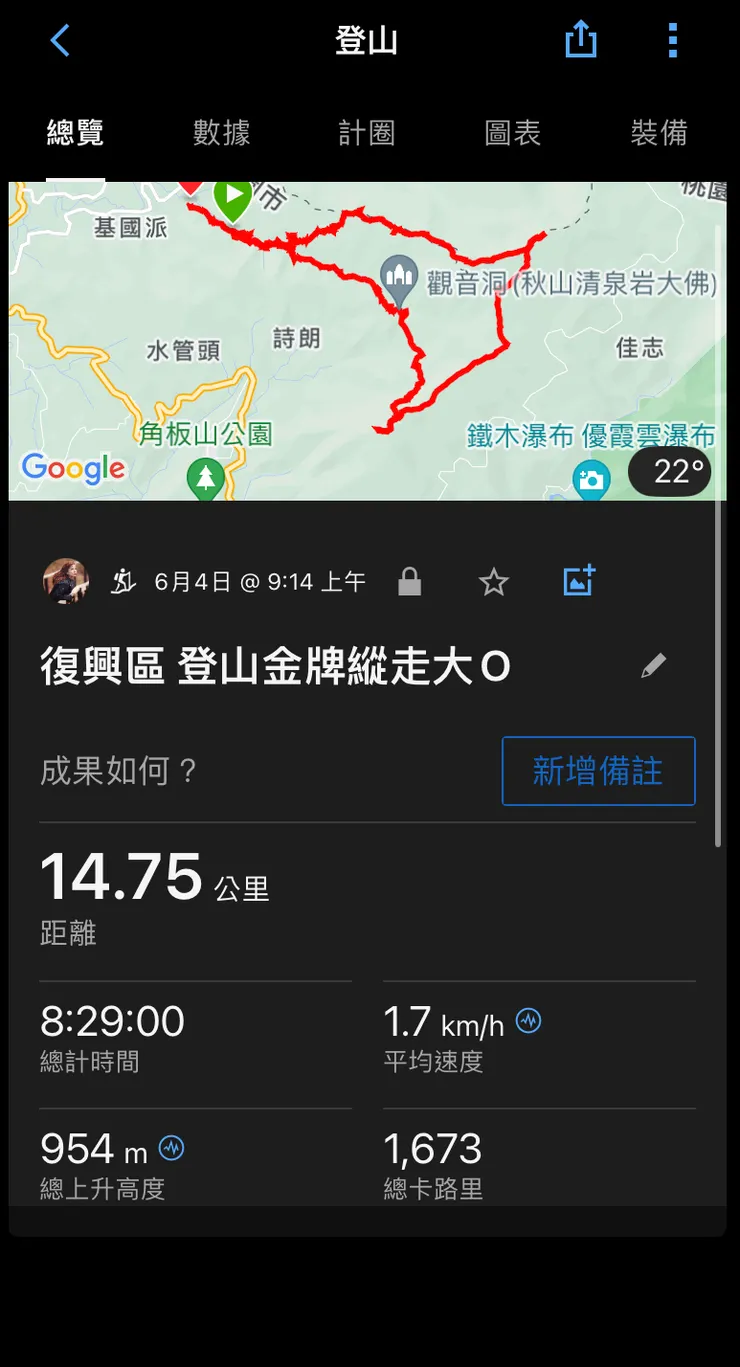The height and width of the screenshot is (1367, 740).
Task: Open the overflow menu with three dots
Action: coord(672,40)
